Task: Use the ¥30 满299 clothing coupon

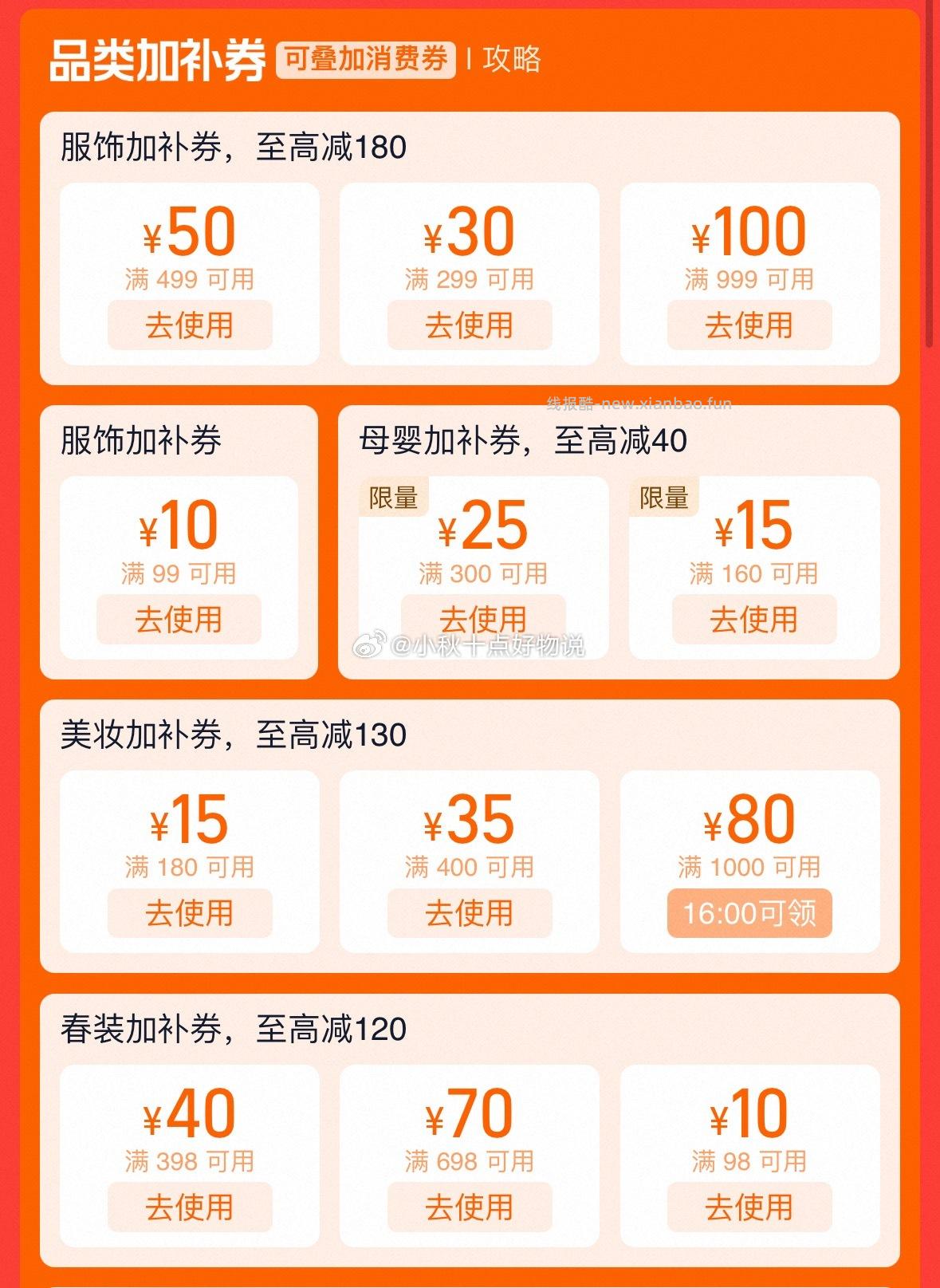Action: (470, 325)
